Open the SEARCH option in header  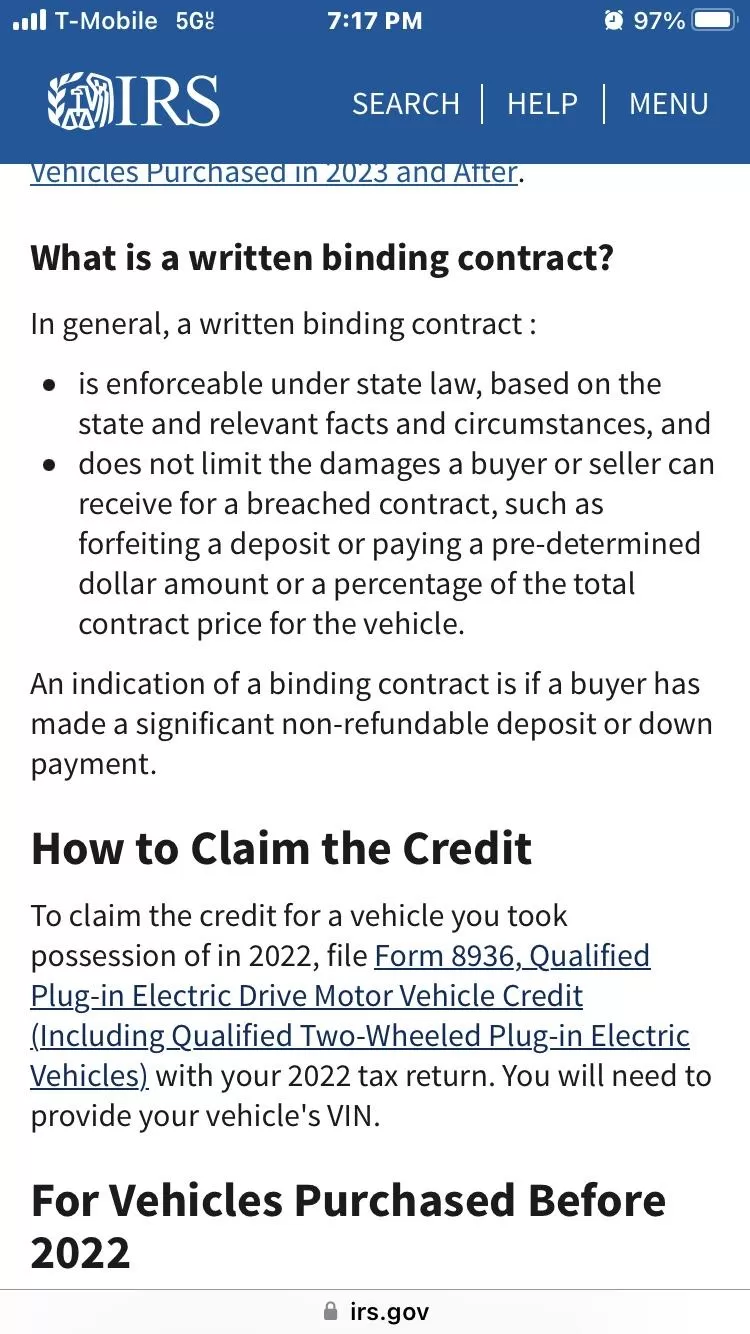pyautogui.click(x=405, y=104)
